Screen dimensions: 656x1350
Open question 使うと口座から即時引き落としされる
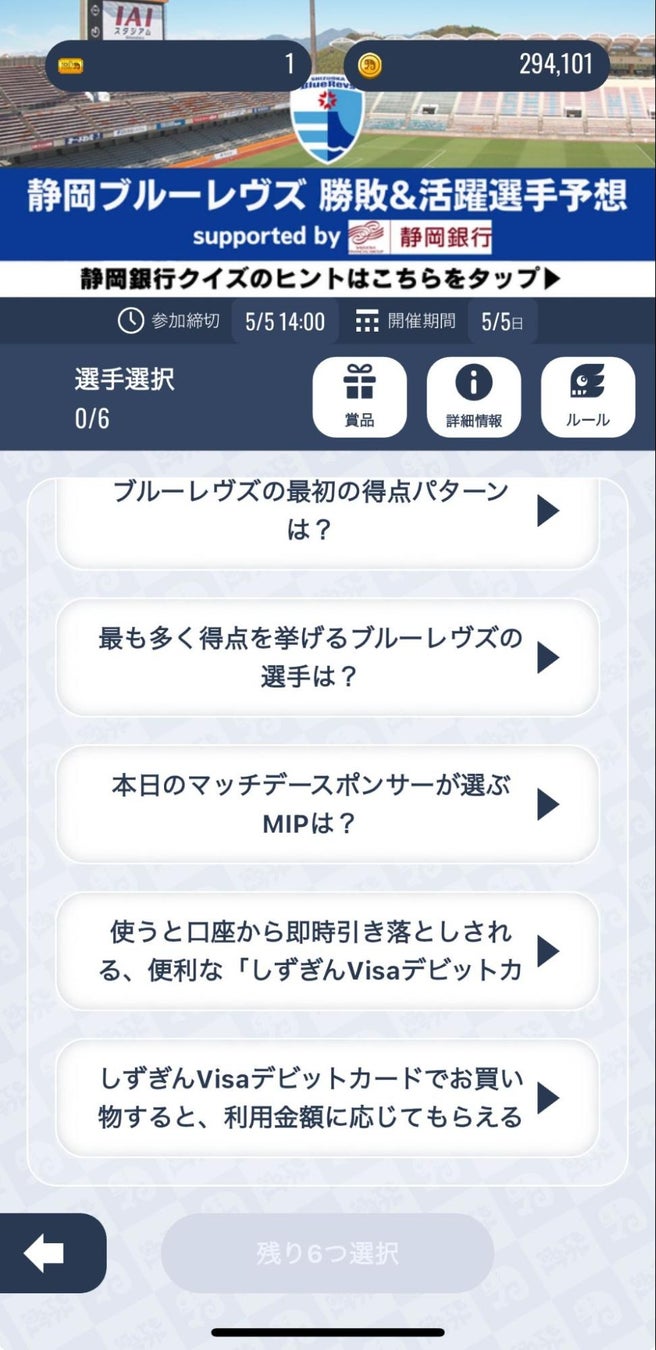(x=327, y=951)
